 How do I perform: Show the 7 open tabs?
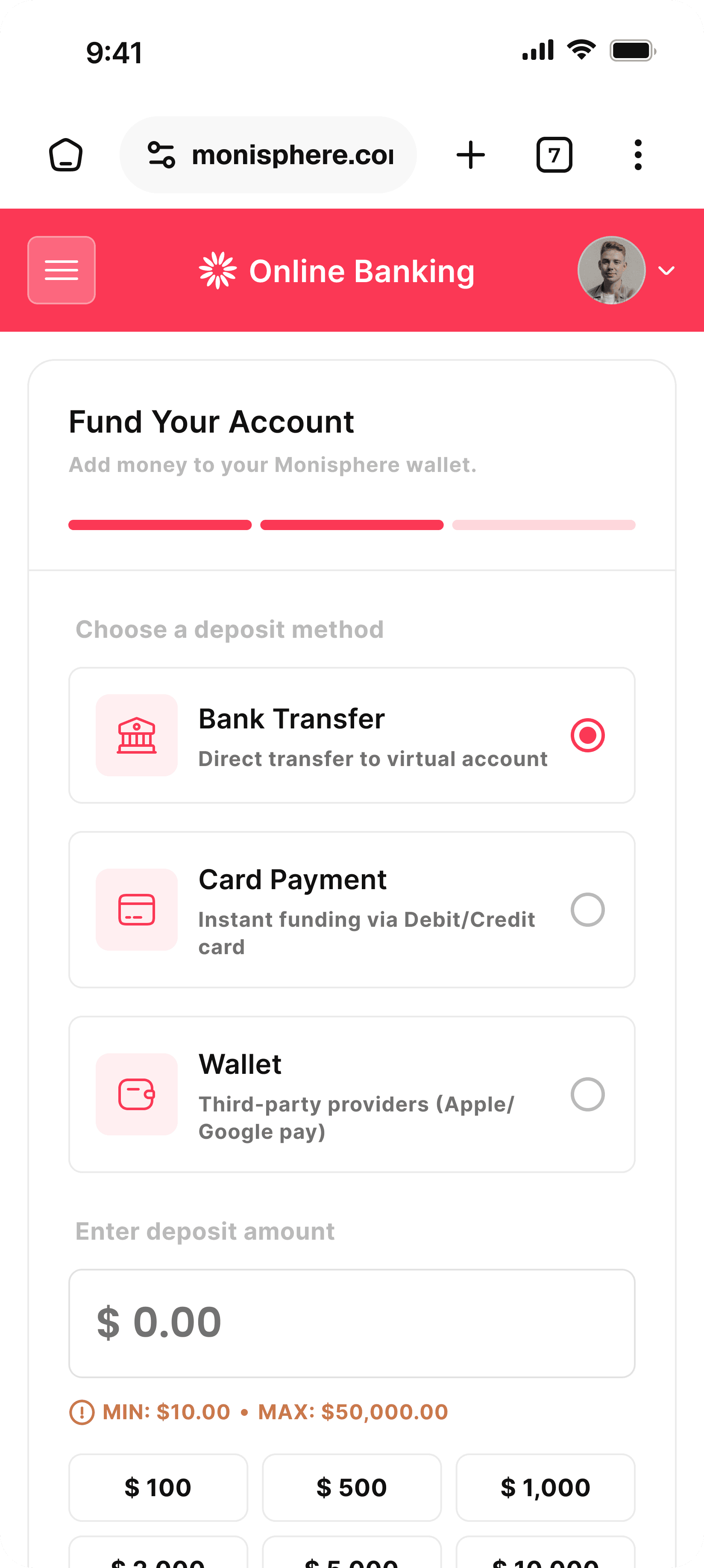point(554,155)
